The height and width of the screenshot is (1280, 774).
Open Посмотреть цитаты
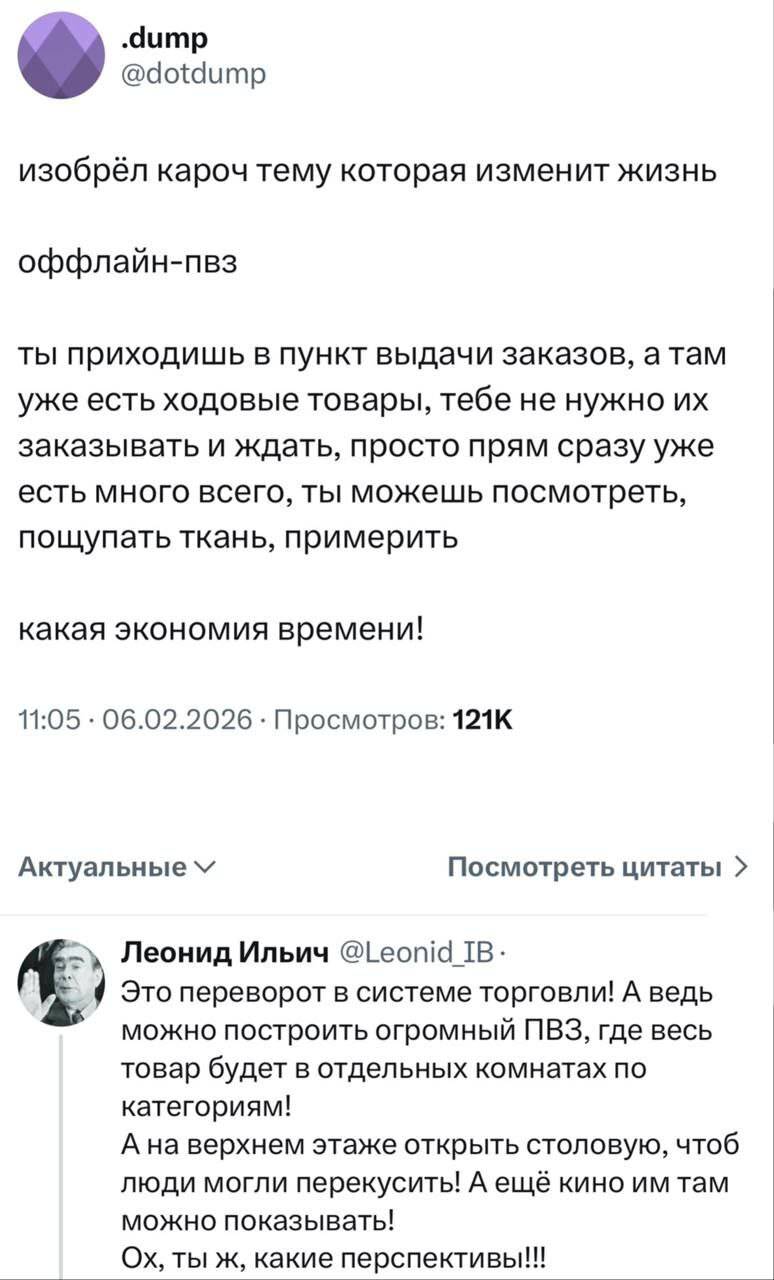tap(596, 865)
